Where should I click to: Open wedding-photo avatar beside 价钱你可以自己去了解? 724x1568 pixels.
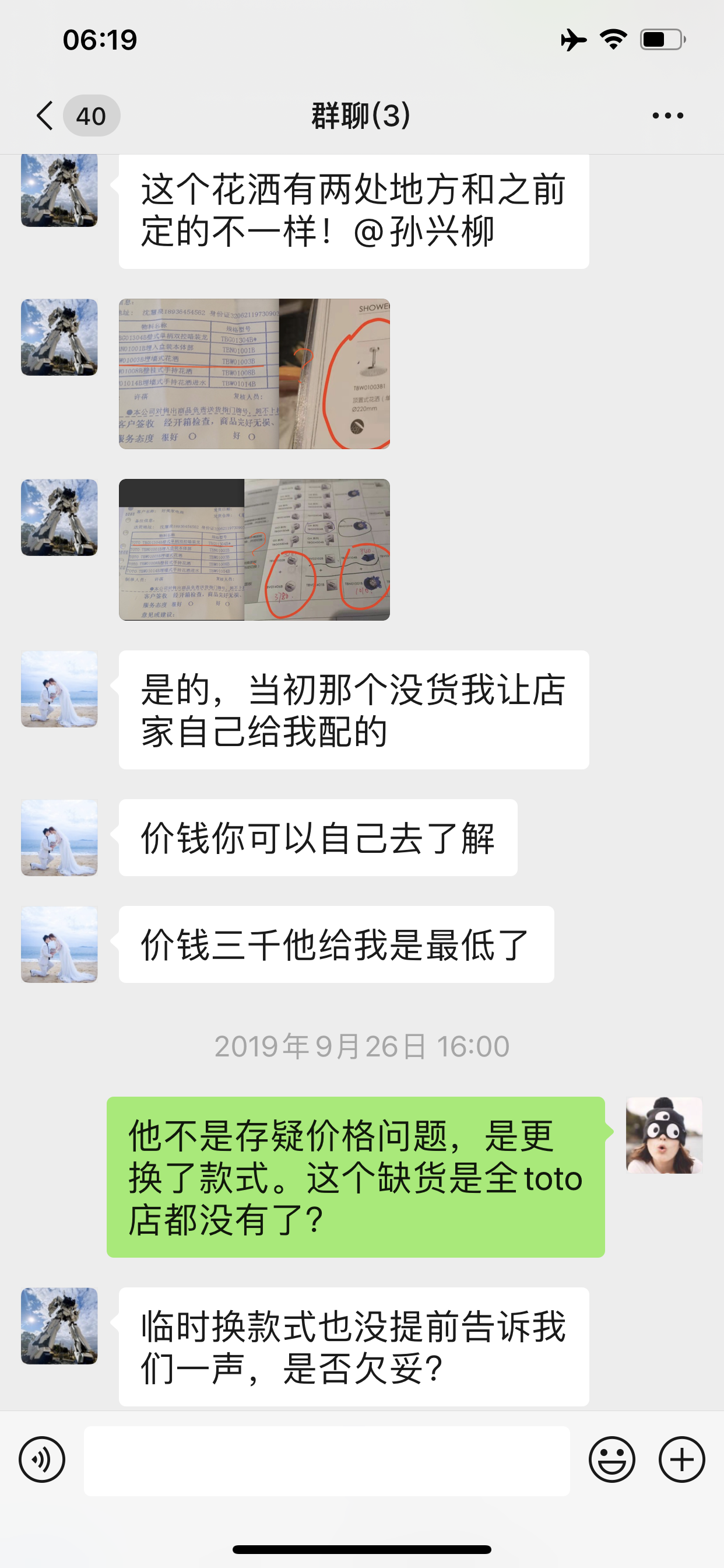click(59, 838)
